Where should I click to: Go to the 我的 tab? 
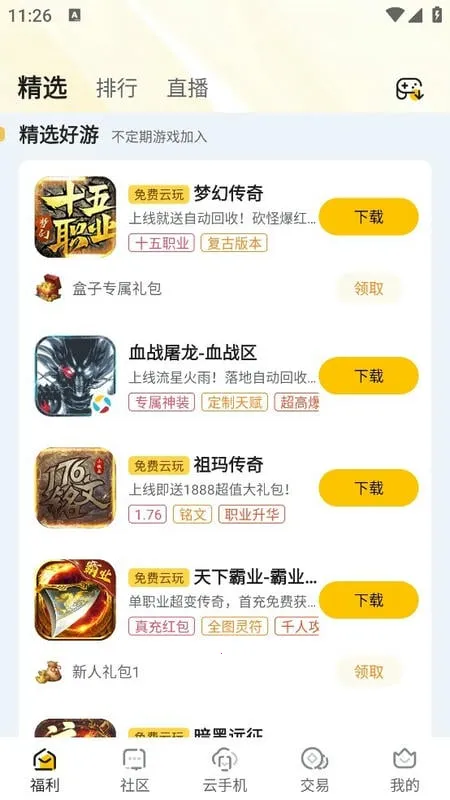pyautogui.click(x=405, y=769)
